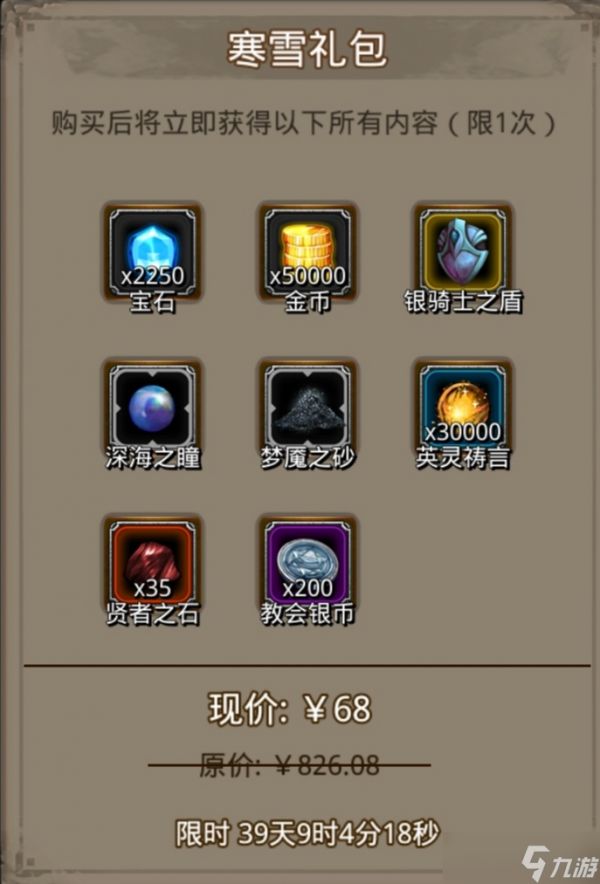
Task: Inspect the 梦魇之砂 item
Action: [307, 407]
